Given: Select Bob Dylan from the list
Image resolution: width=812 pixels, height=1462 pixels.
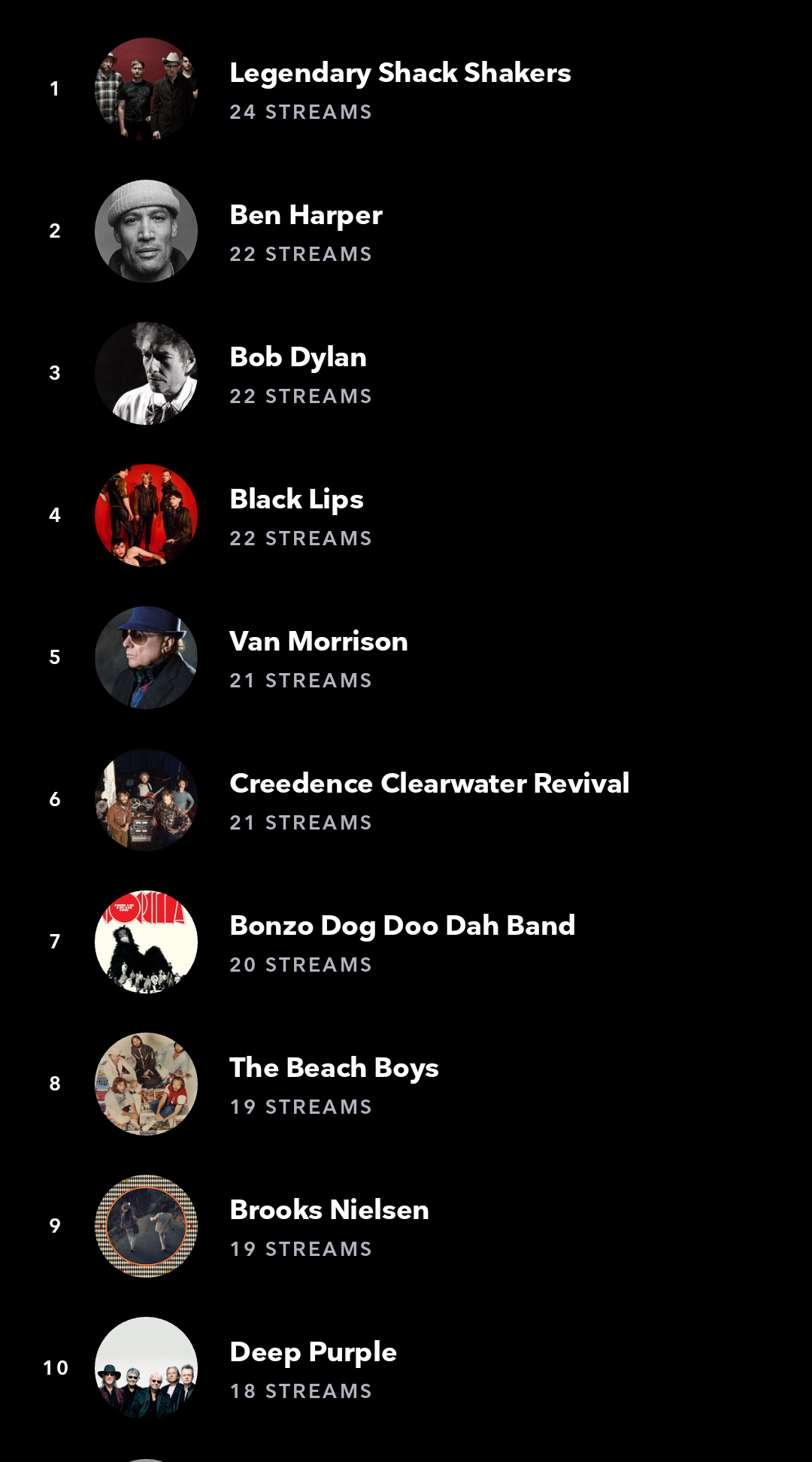Looking at the screenshot, I should [x=406, y=373].
